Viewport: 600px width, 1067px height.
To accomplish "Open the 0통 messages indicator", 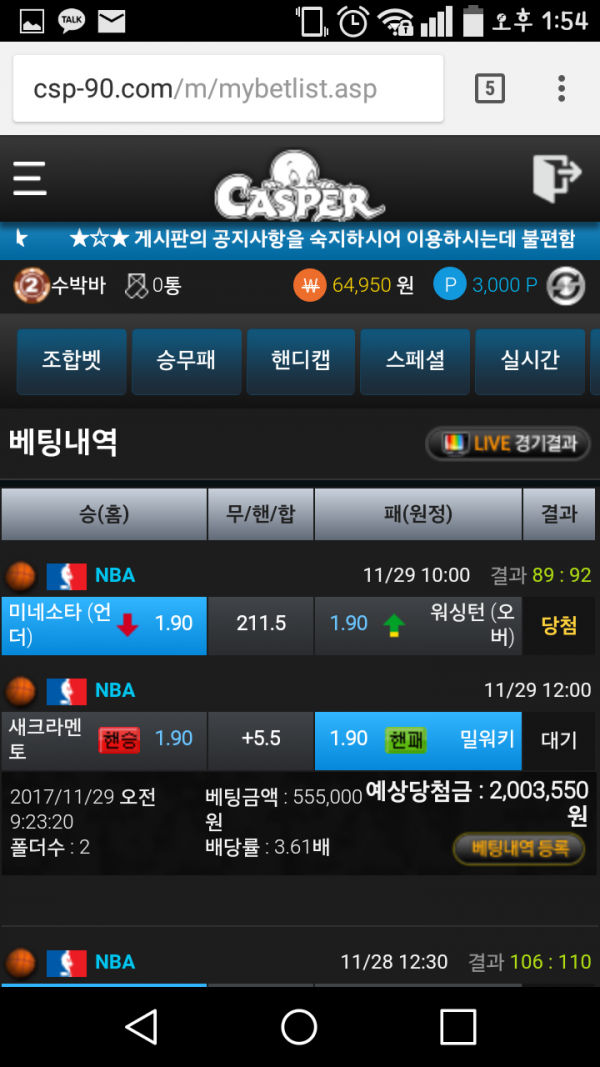I will click(153, 286).
